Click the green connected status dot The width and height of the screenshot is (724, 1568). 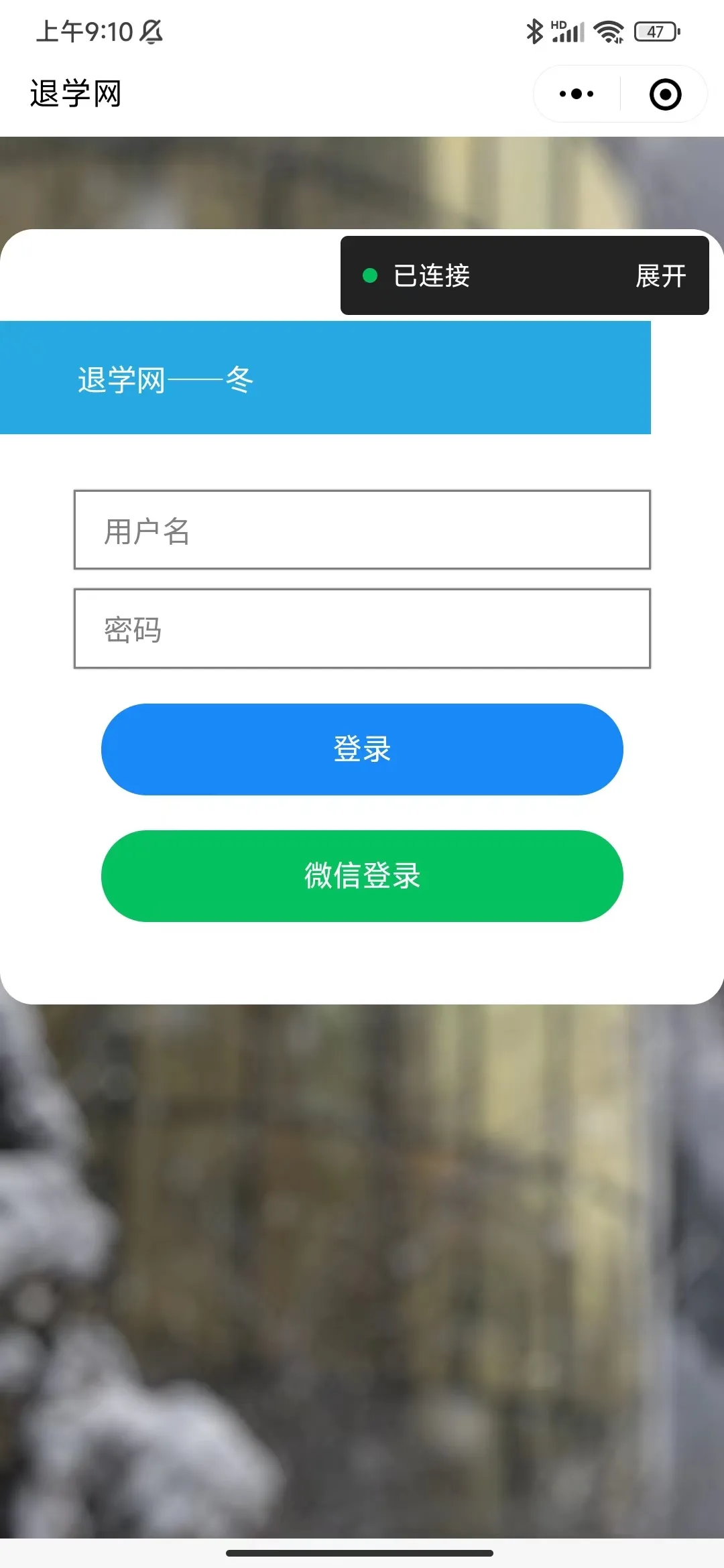point(369,275)
